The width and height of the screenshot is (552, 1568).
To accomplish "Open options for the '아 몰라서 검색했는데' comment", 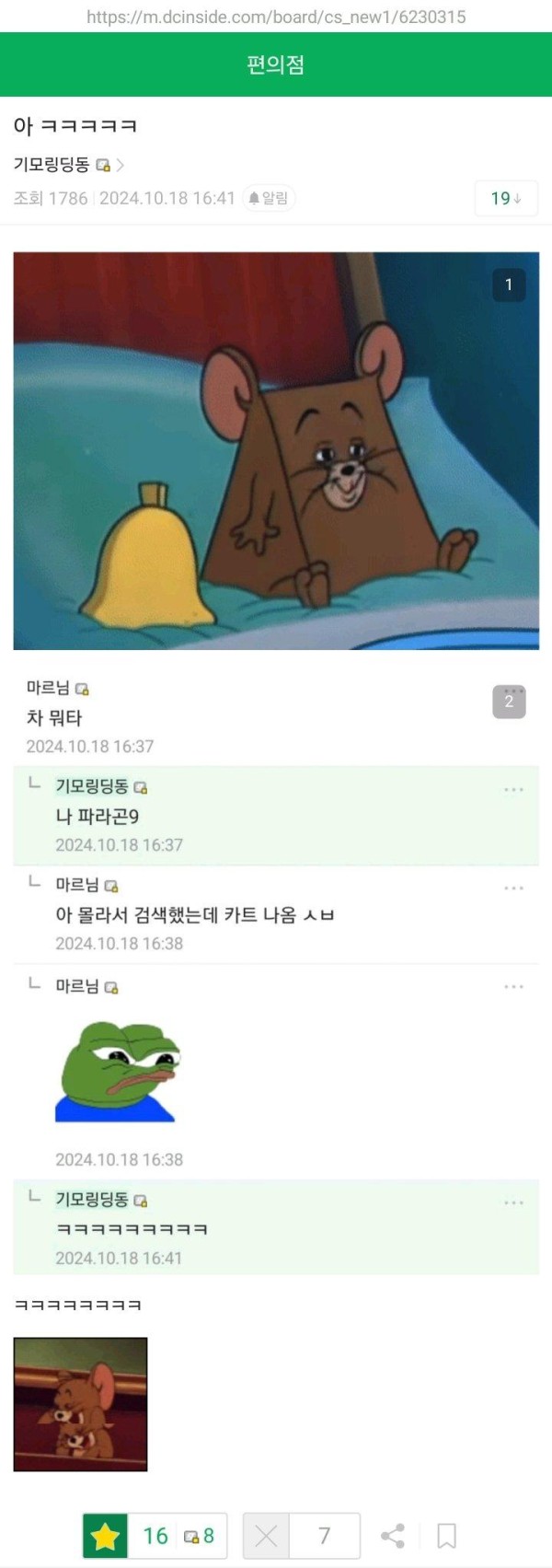I will point(513,889).
